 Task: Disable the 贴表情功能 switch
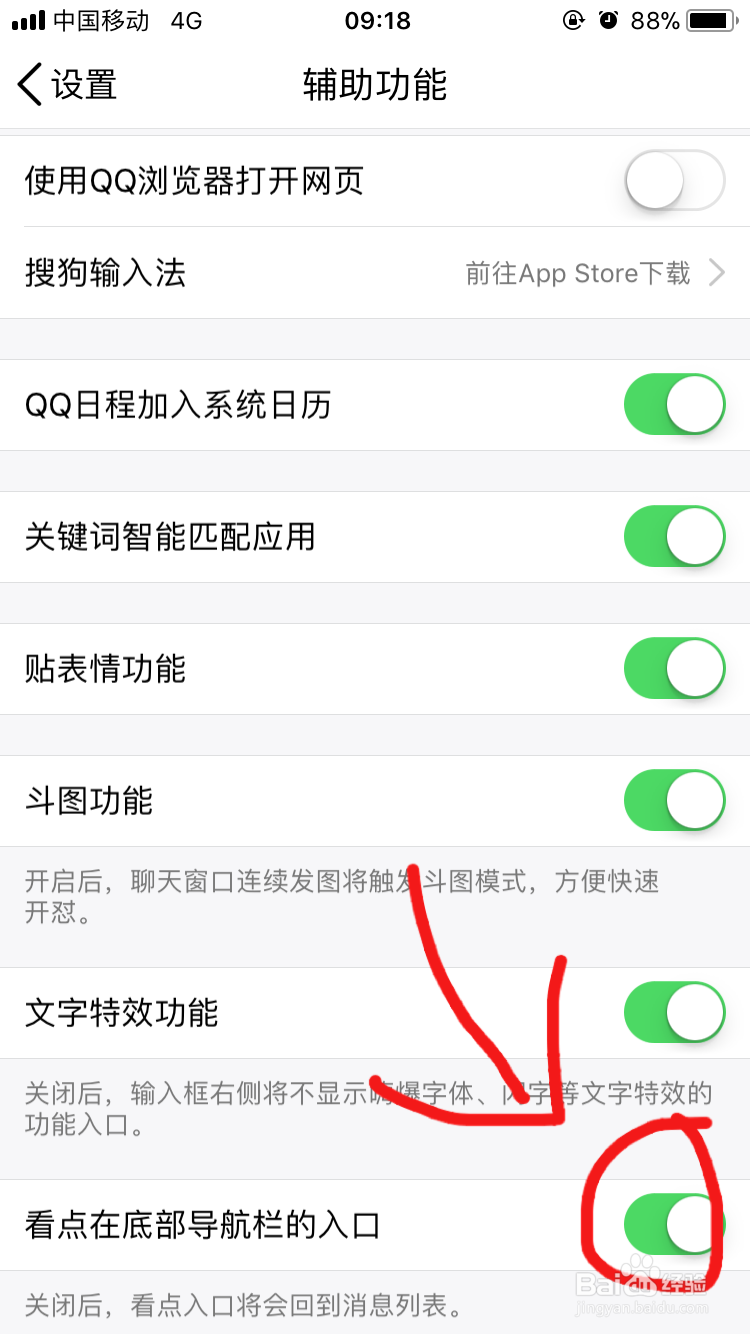pos(676,668)
